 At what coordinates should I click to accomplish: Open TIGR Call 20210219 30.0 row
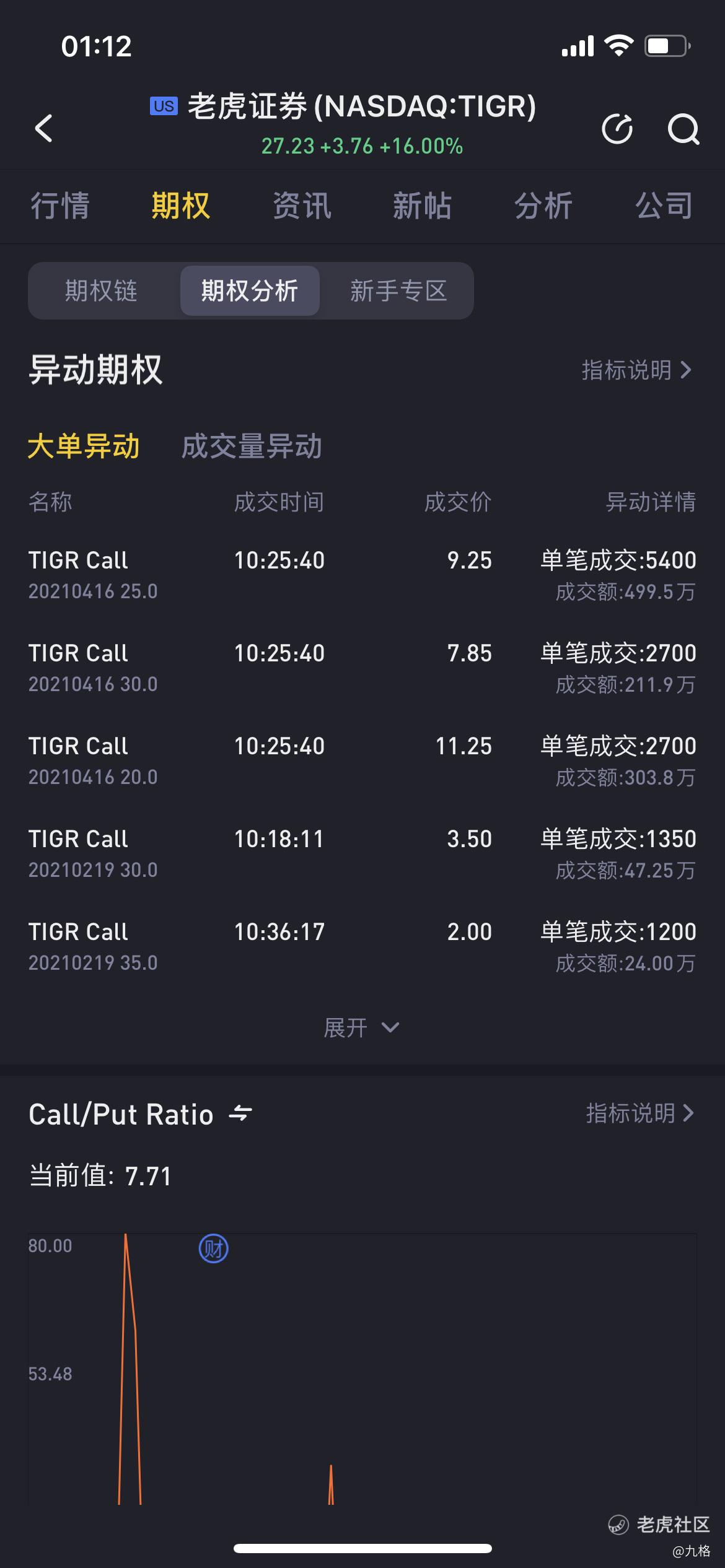tap(362, 854)
